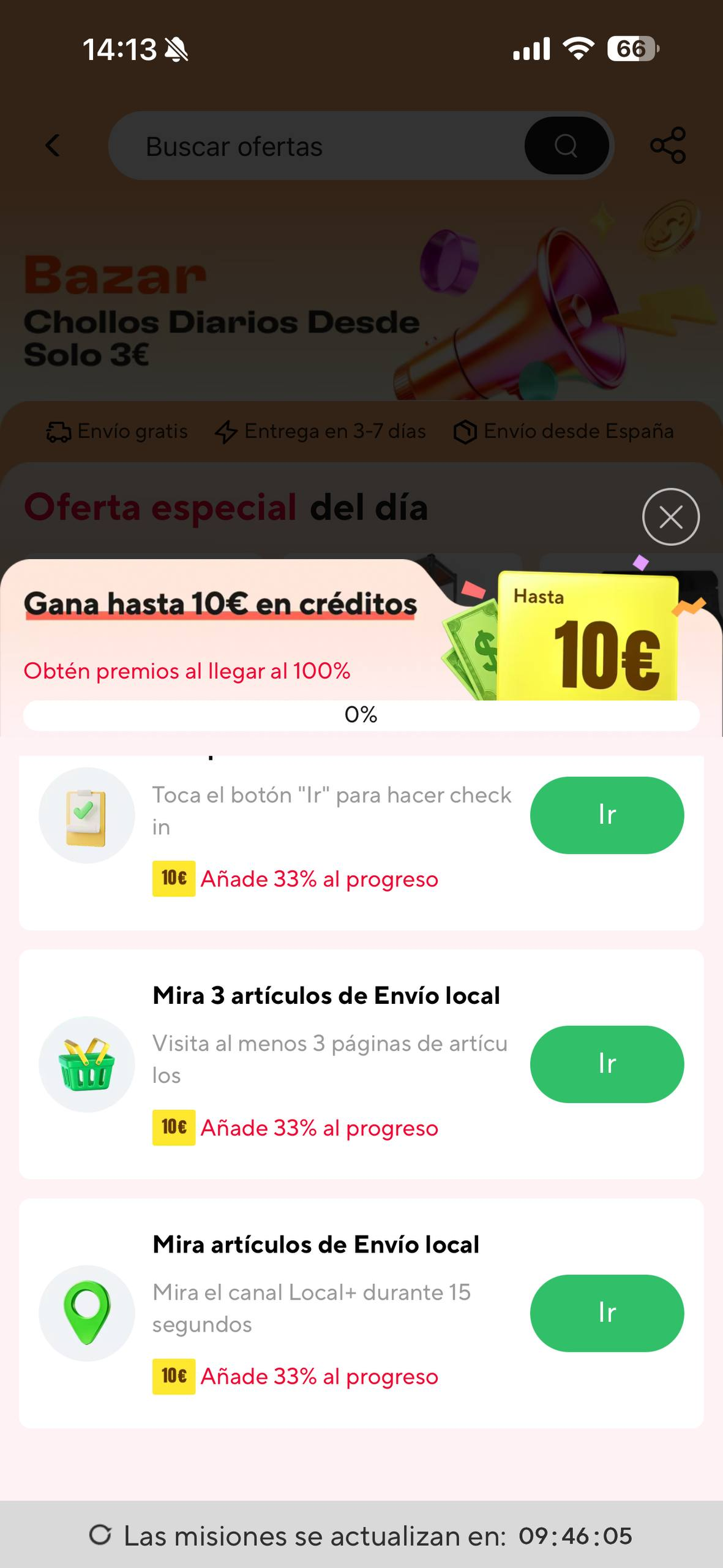Tap the black search magnifier button
723x1568 pixels.
point(566,146)
